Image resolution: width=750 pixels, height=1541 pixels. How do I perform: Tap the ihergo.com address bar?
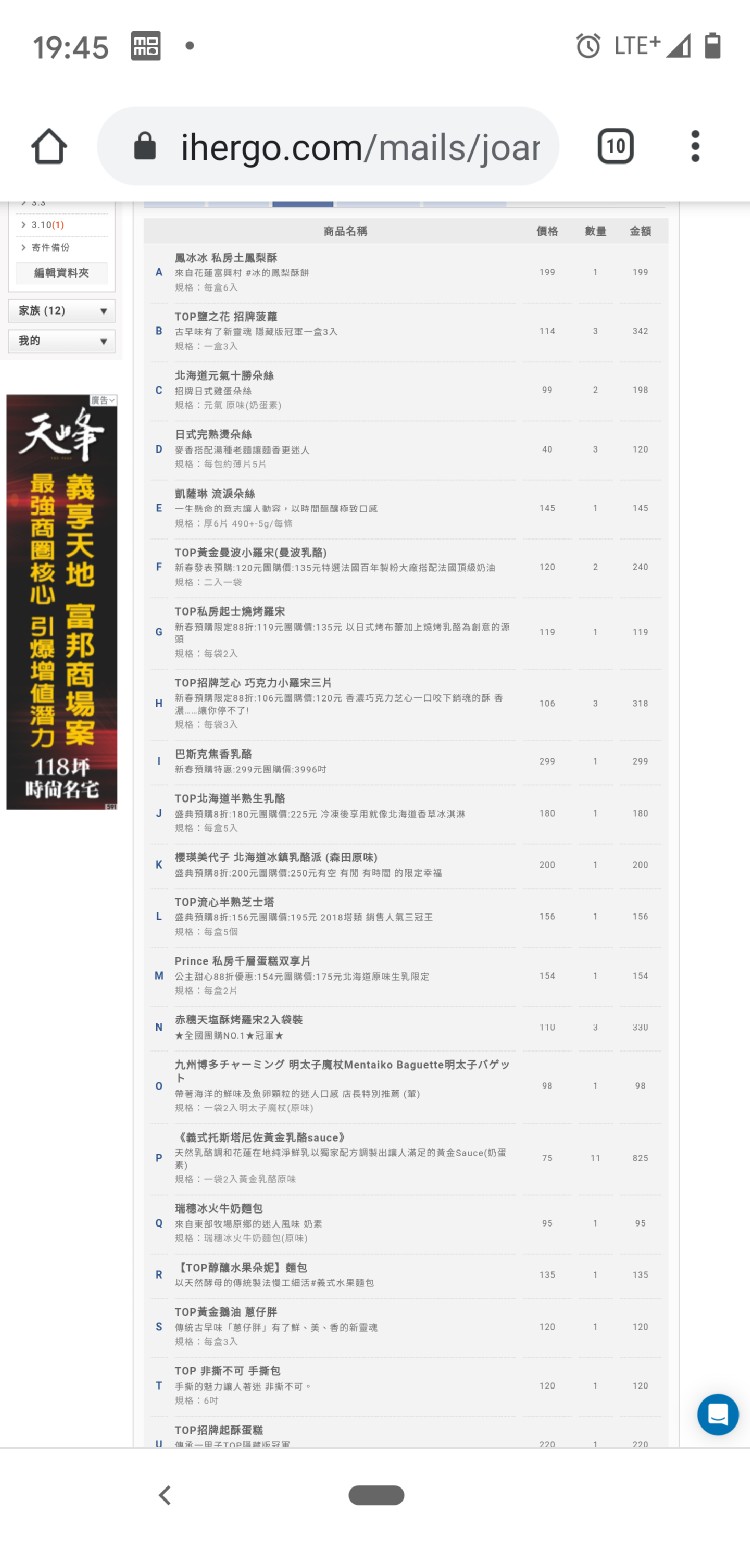pos(328,147)
